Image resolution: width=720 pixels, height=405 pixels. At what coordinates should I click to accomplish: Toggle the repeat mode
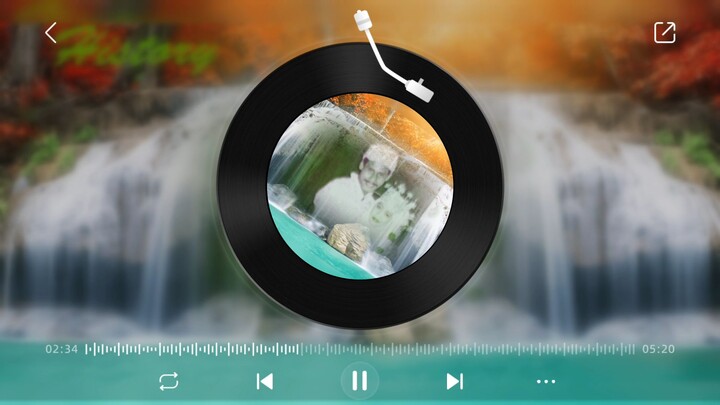[168, 381]
